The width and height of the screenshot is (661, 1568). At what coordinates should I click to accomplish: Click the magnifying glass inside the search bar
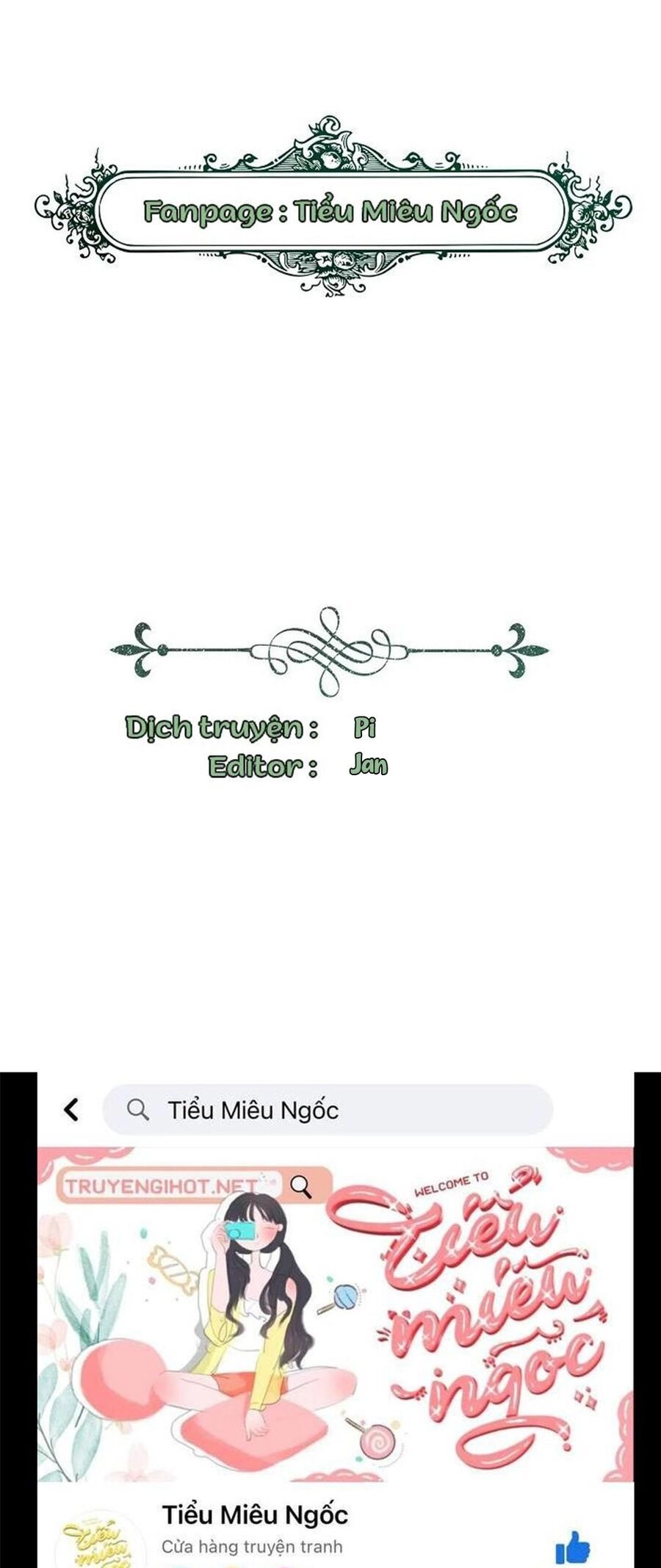pyautogui.click(x=138, y=1111)
